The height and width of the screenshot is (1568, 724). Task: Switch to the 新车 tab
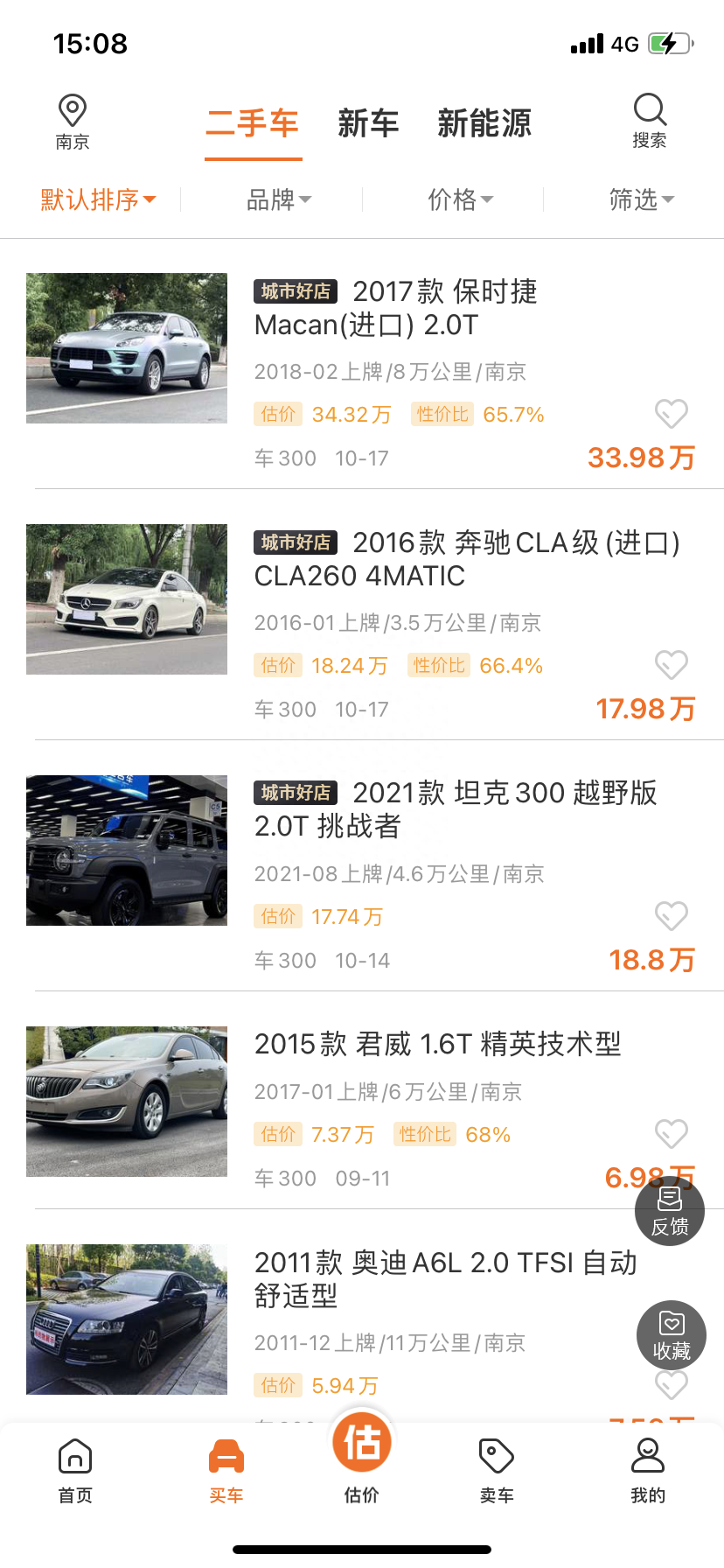[x=368, y=124]
